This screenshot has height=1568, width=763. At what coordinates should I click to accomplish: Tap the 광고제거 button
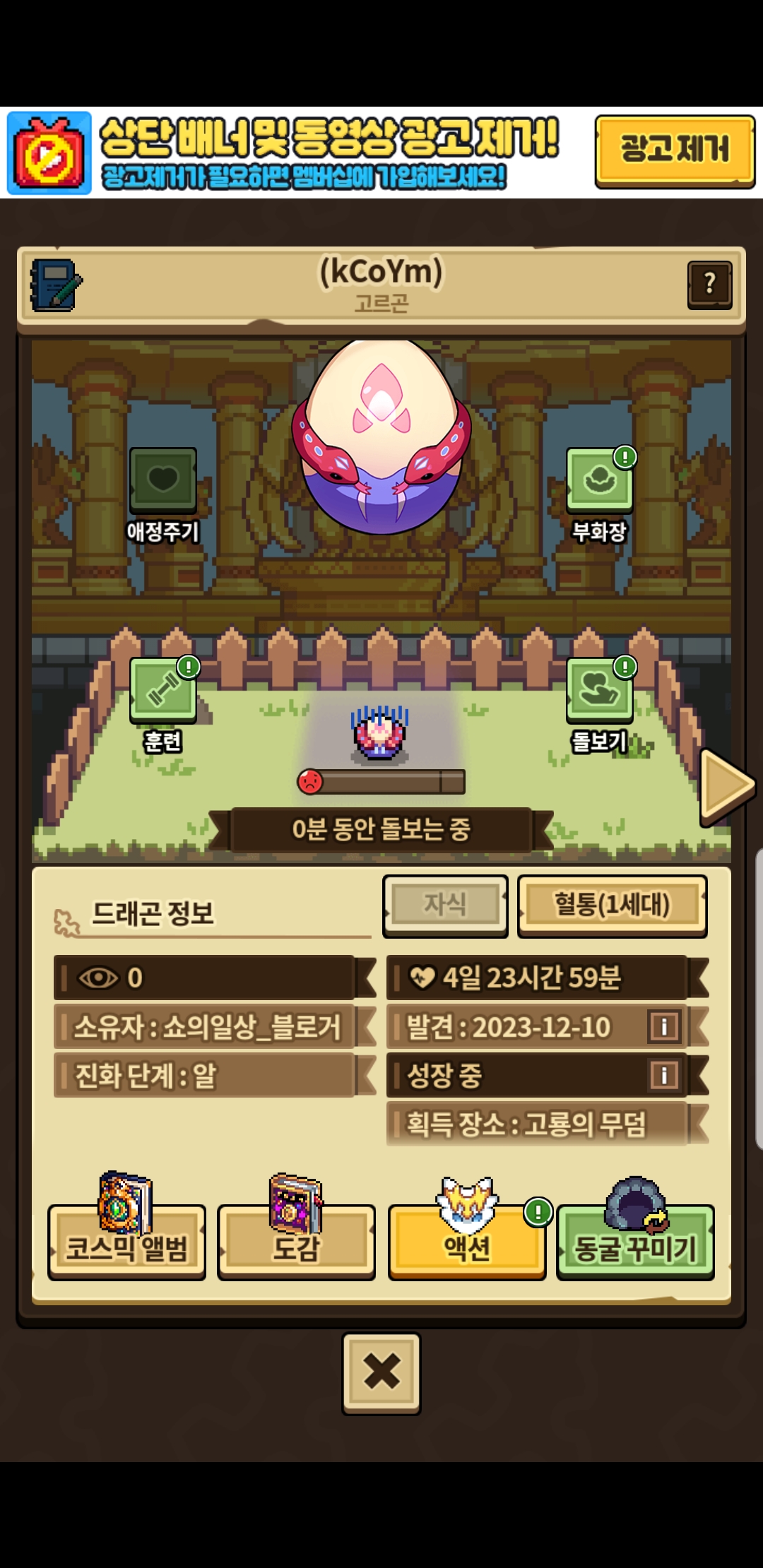coord(674,151)
